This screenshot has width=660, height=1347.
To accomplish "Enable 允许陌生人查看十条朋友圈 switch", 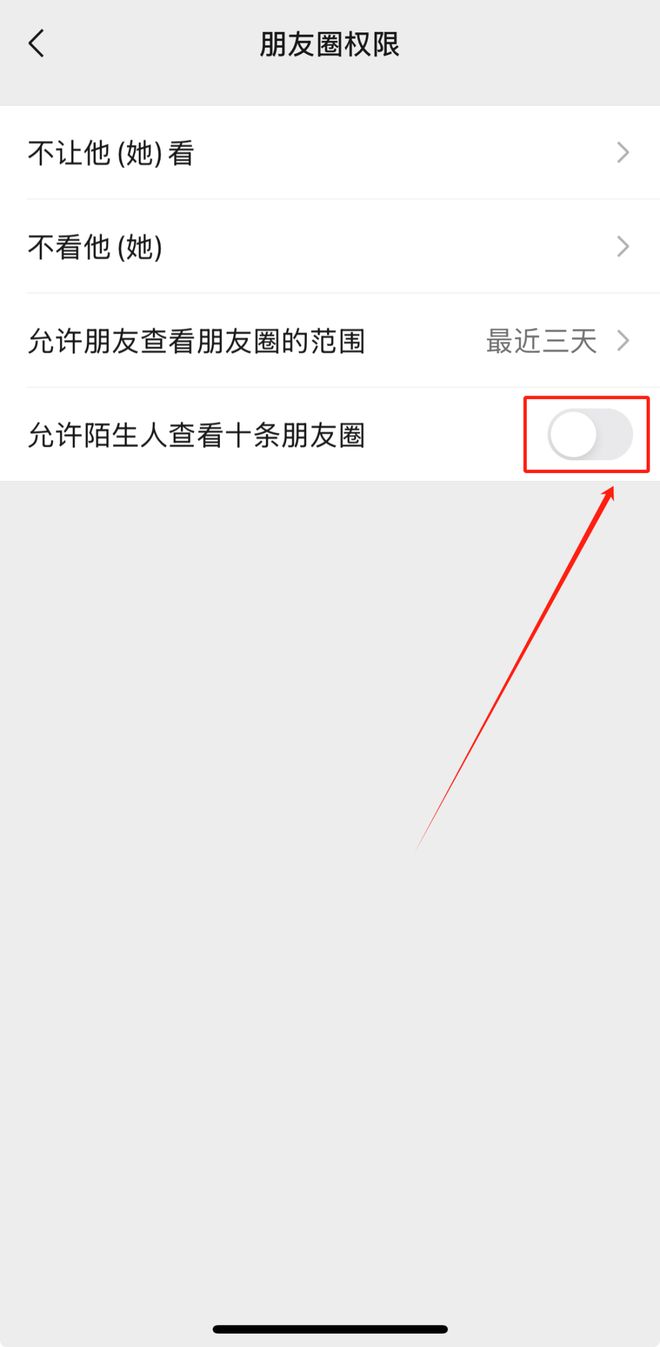I will (x=589, y=436).
